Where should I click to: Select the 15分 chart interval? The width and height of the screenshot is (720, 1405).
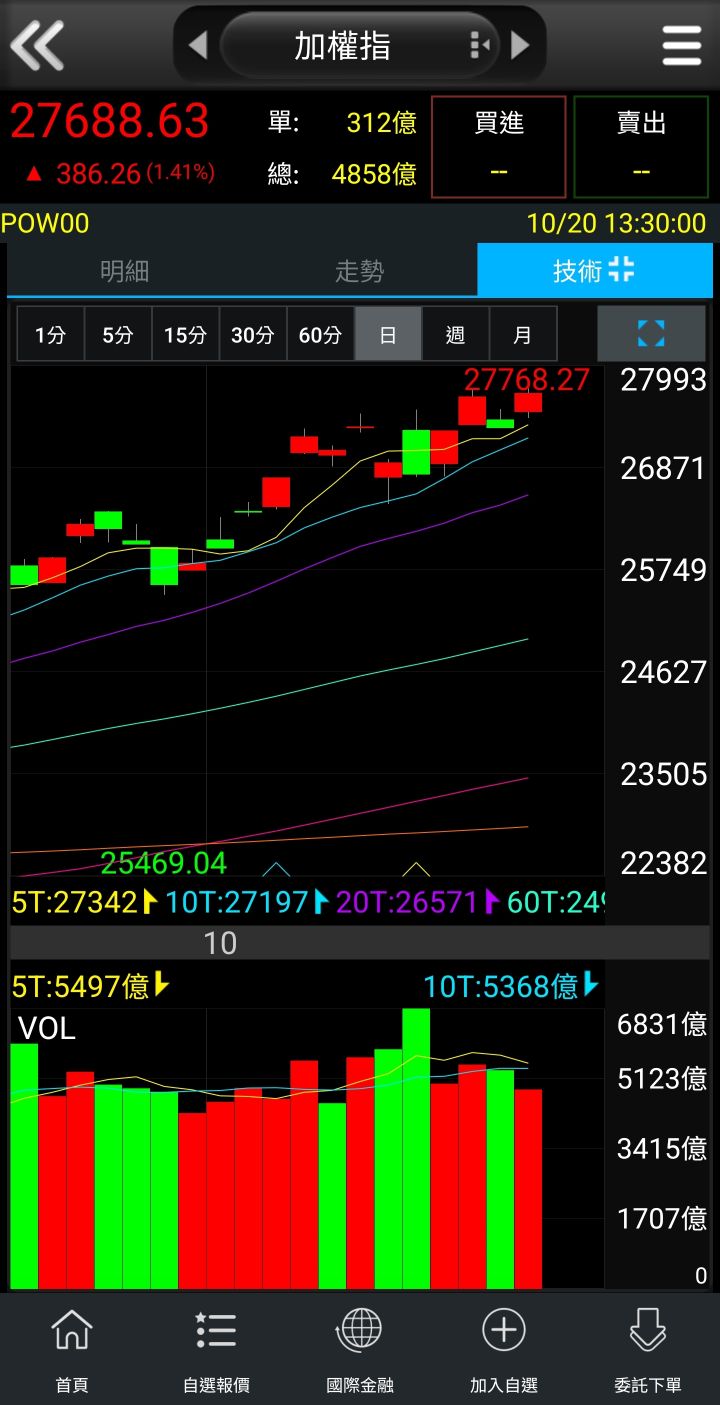click(x=185, y=334)
